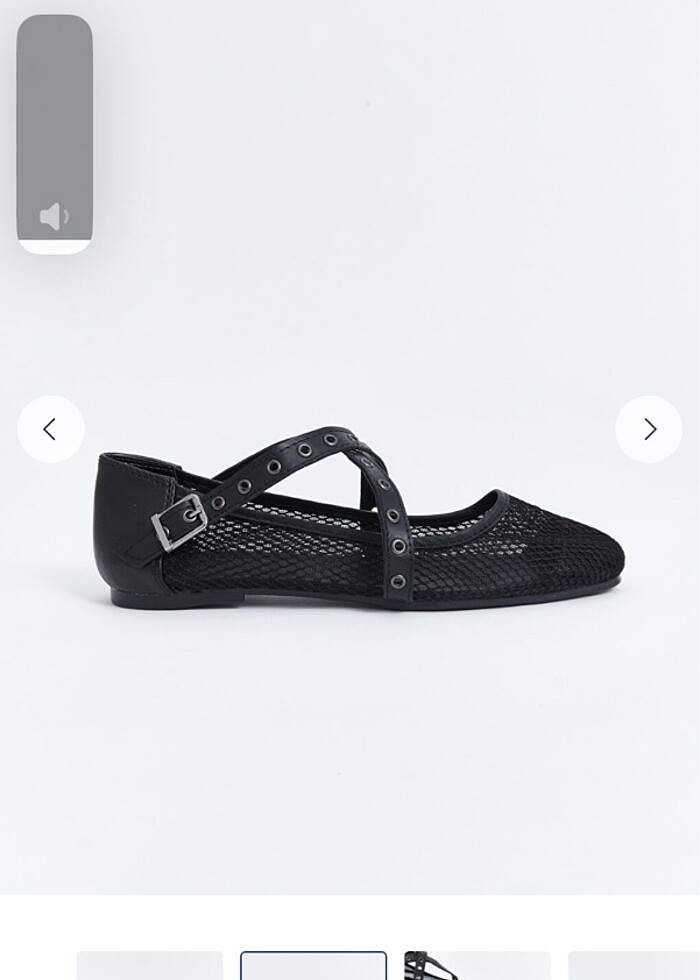Select the highlighted thumbnail with blue outline
The image size is (700, 980).
pos(313,966)
